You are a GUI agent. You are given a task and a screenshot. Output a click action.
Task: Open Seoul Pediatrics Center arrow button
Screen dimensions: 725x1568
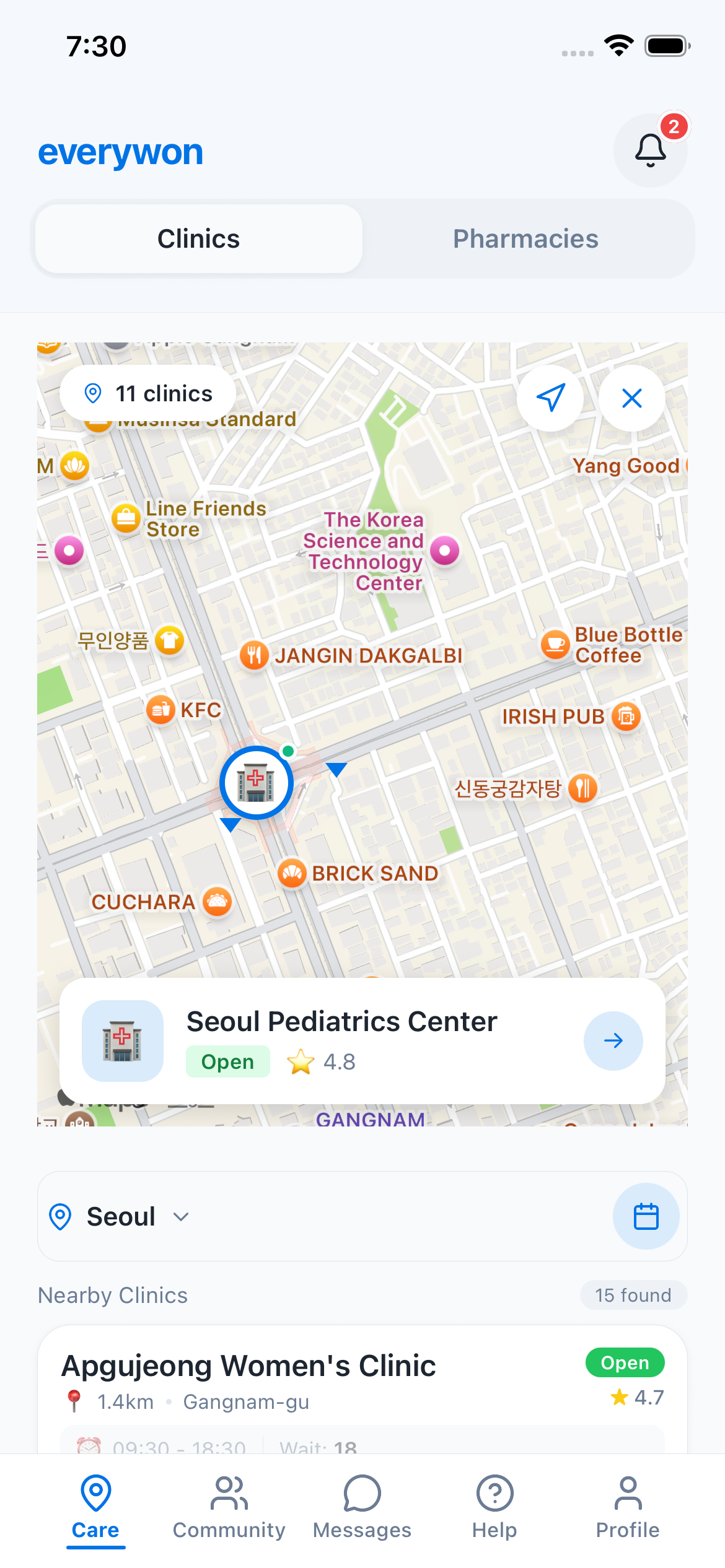[613, 1040]
